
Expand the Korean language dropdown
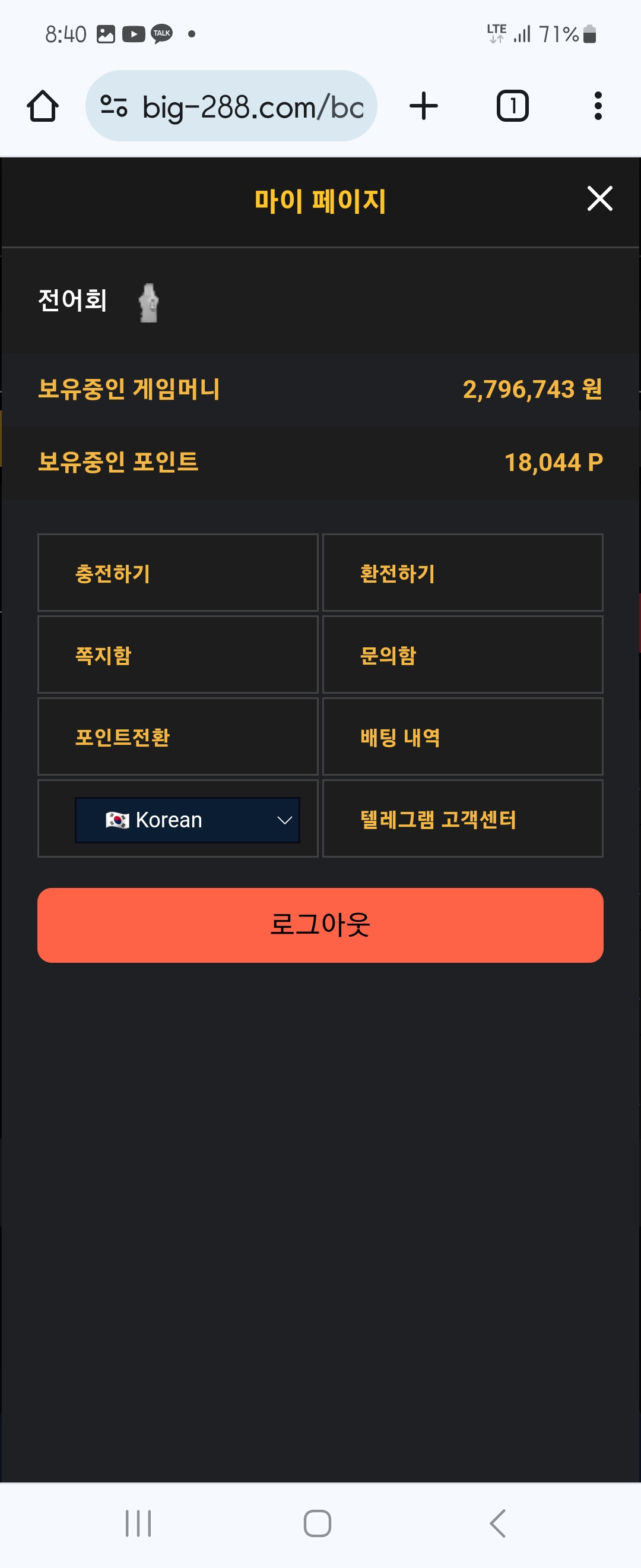188,820
